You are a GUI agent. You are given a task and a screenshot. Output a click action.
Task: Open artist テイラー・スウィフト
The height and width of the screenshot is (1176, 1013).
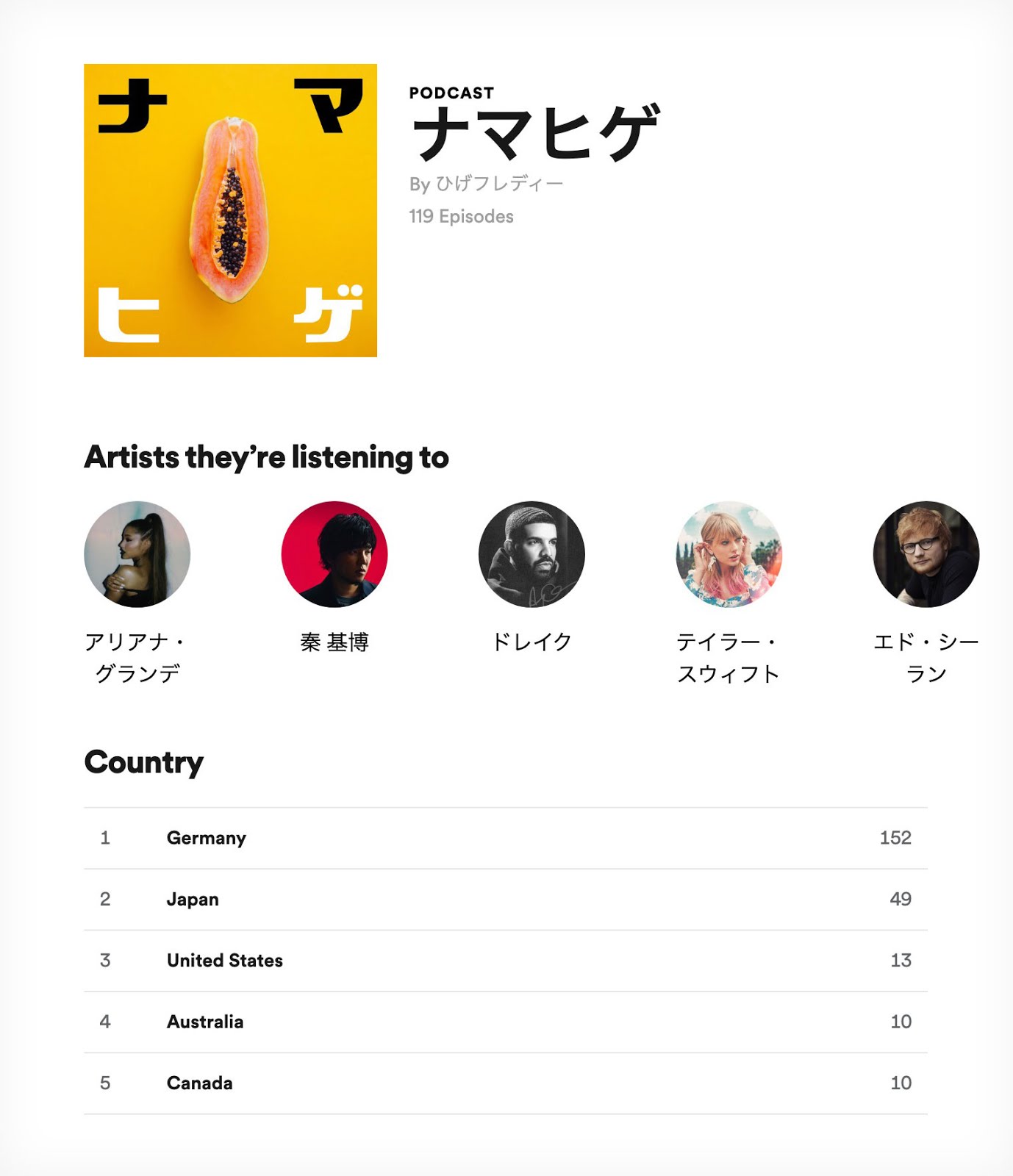(729, 554)
